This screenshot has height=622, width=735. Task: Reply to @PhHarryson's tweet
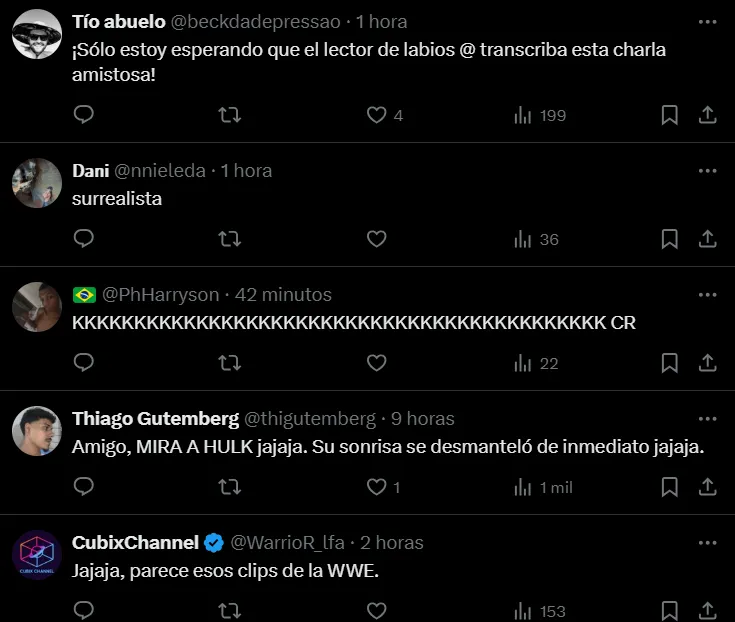[85, 363]
